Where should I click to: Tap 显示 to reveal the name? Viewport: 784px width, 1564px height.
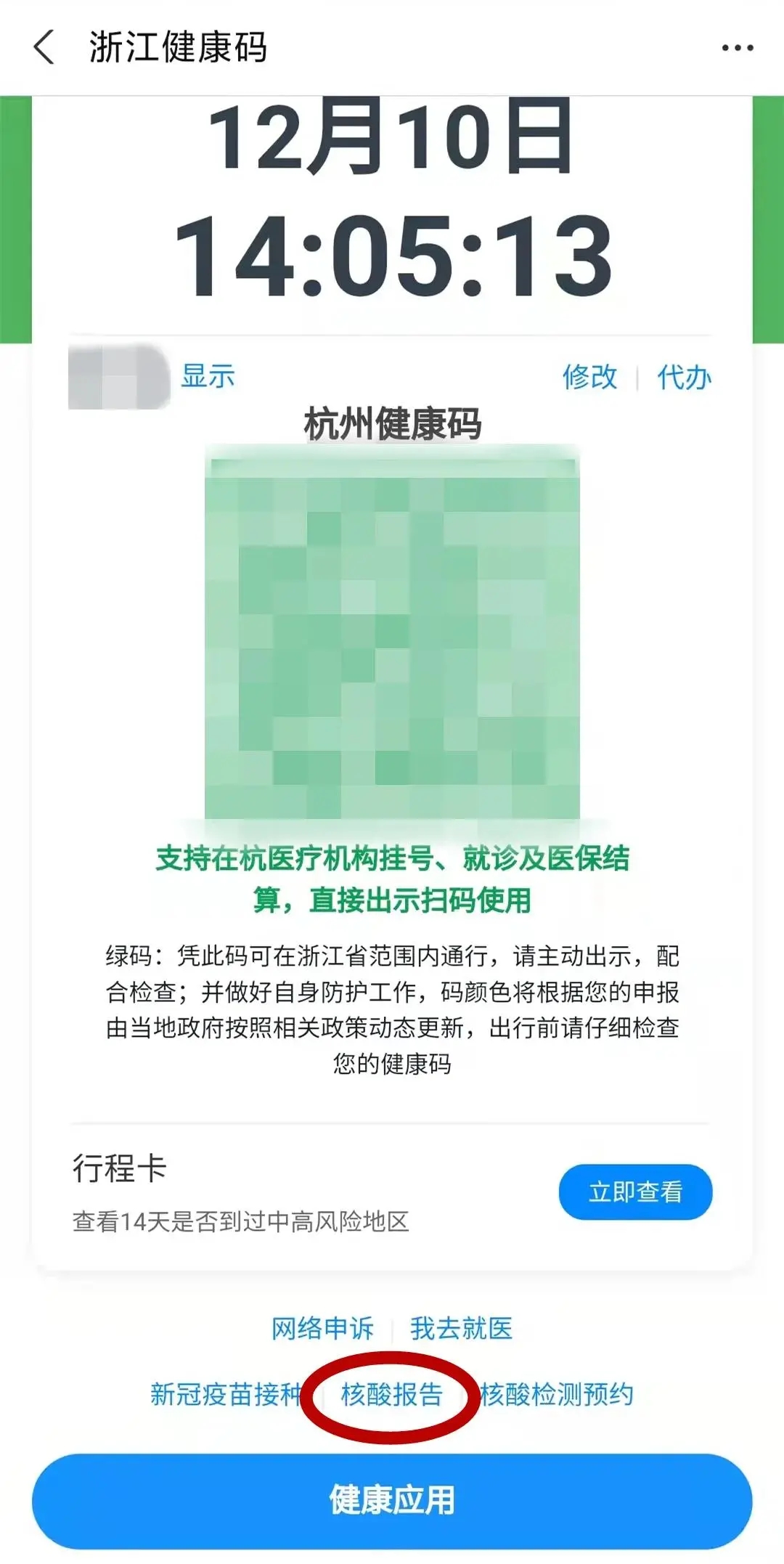208,376
